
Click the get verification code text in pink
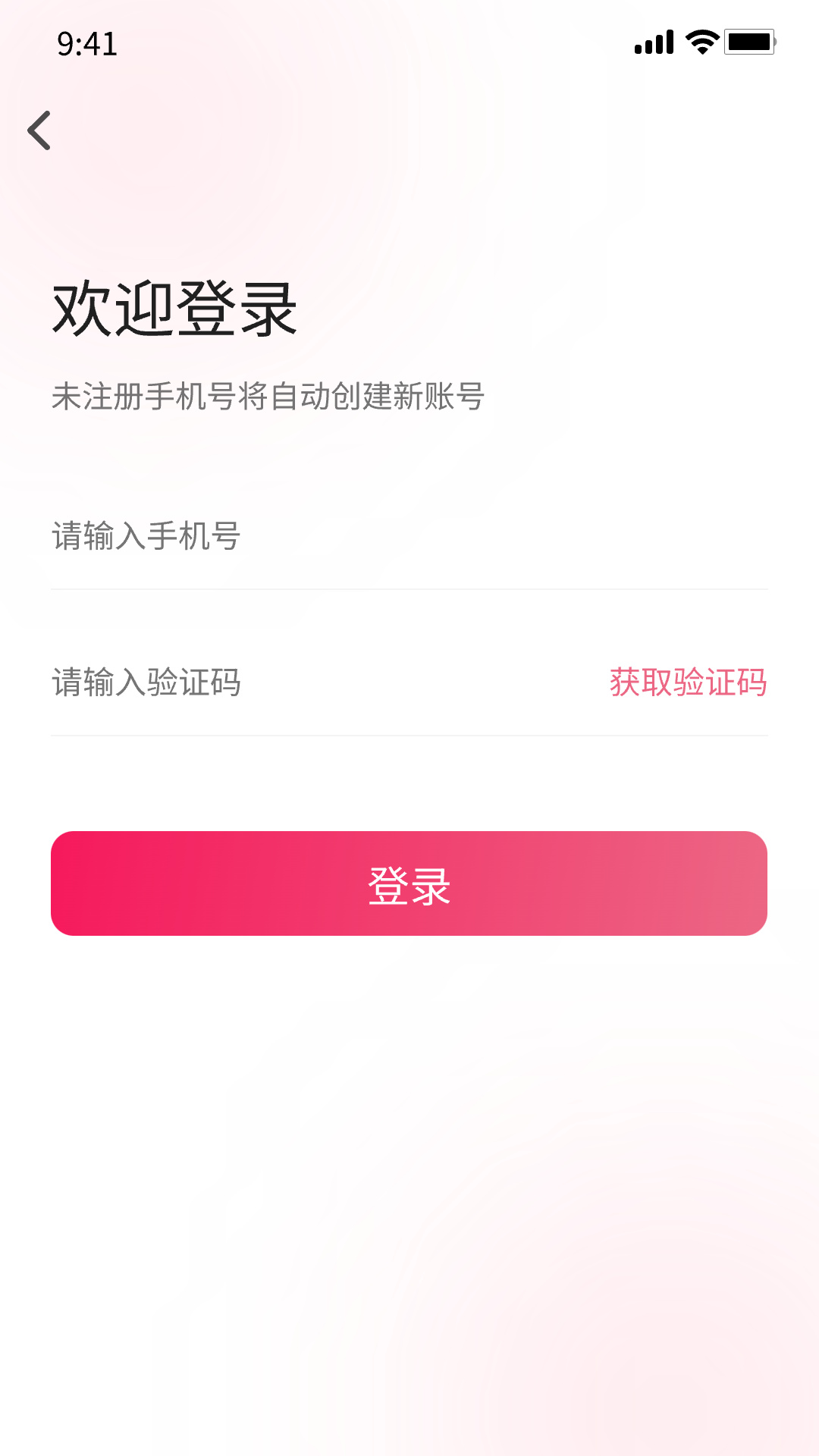coord(686,683)
